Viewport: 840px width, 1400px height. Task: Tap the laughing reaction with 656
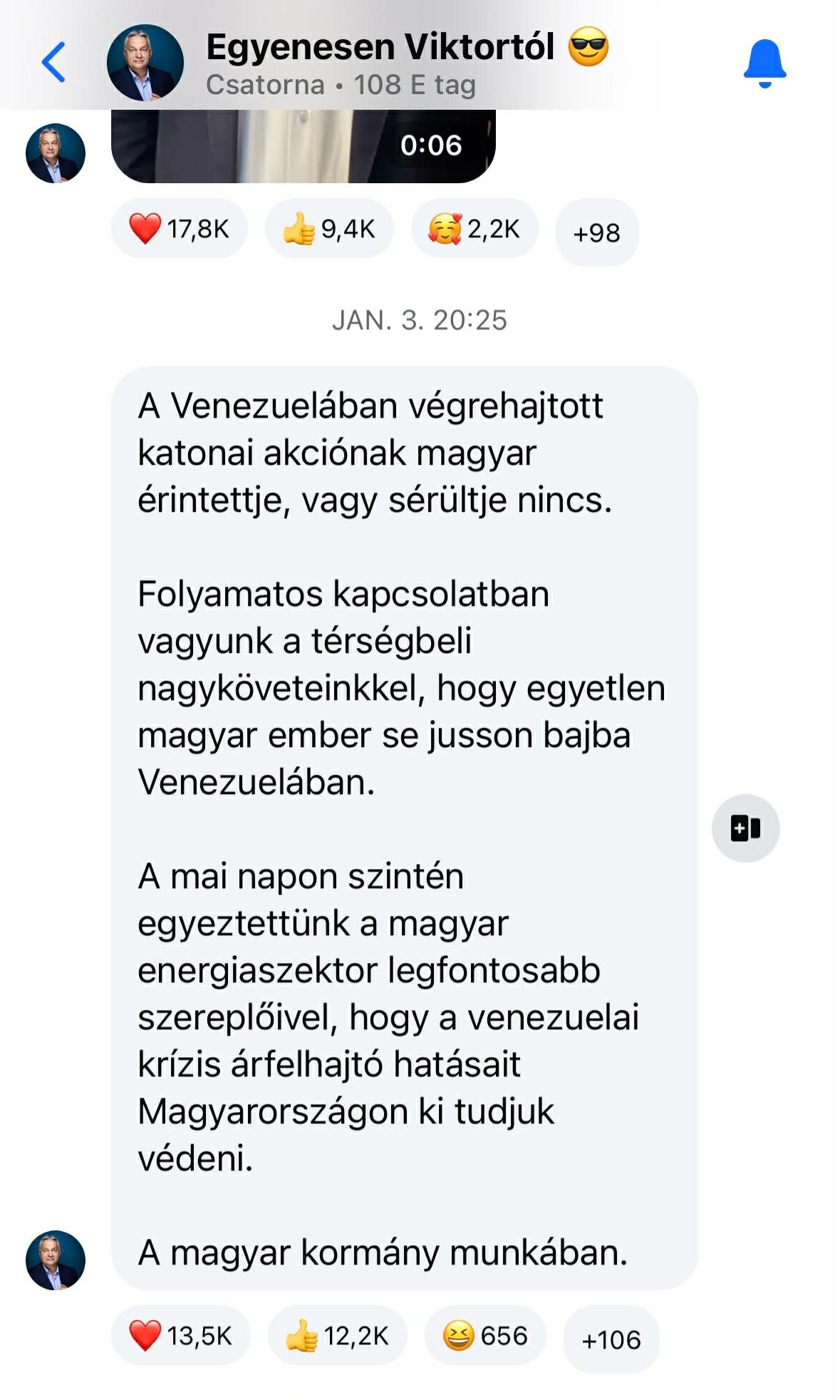pyautogui.click(x=485, y=1336)
